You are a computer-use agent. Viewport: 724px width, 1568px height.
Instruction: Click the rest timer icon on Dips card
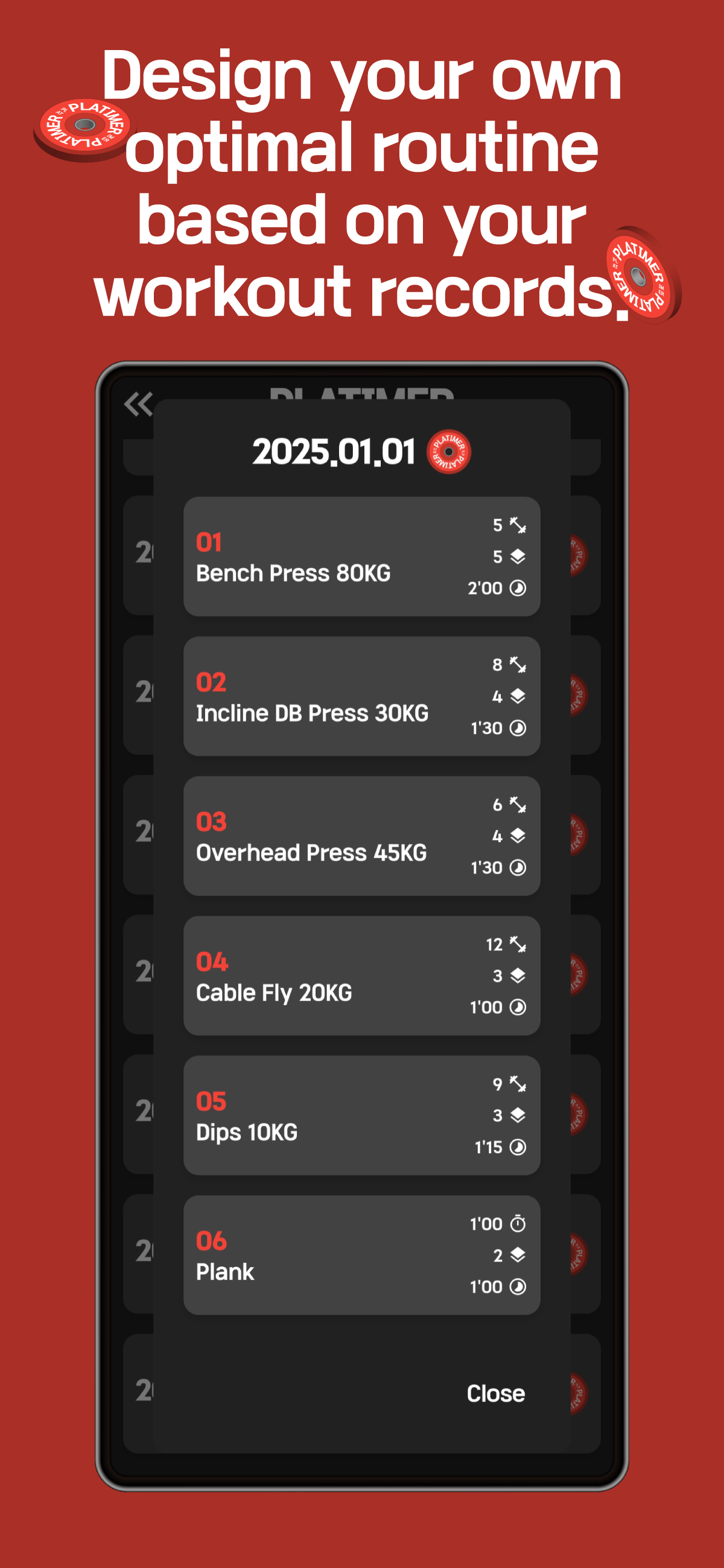[517, 1148]
